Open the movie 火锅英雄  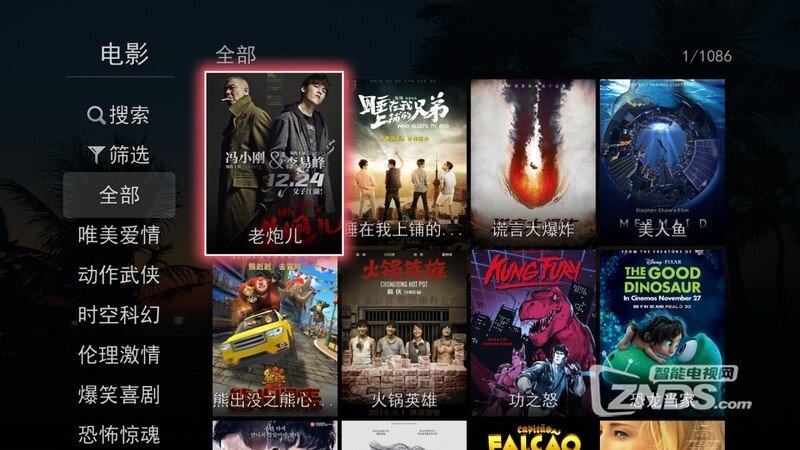(x=404, y=335)
